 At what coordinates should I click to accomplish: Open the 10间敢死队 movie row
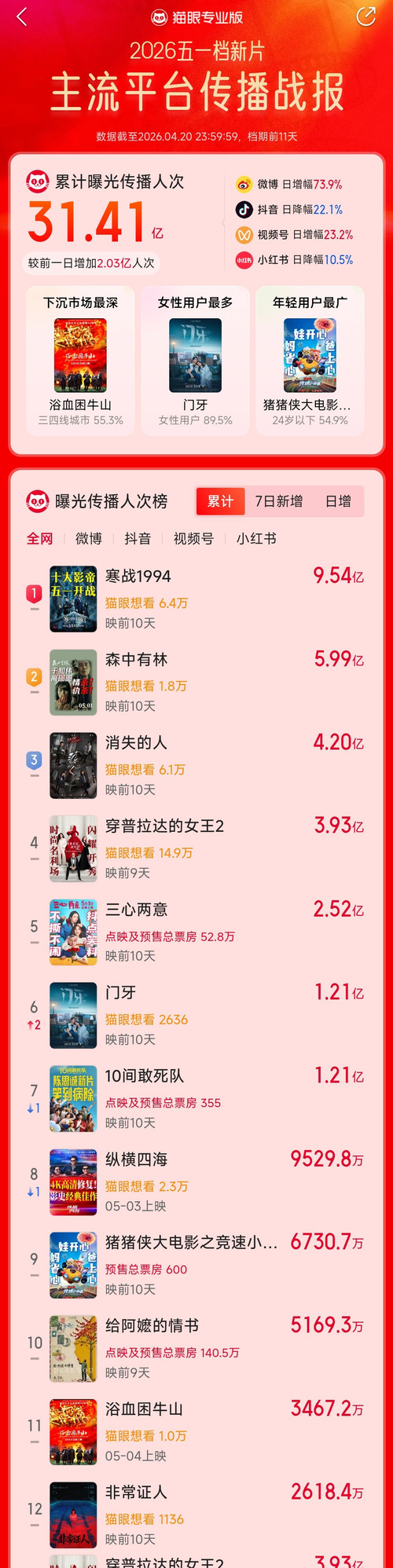point(196,1098)
